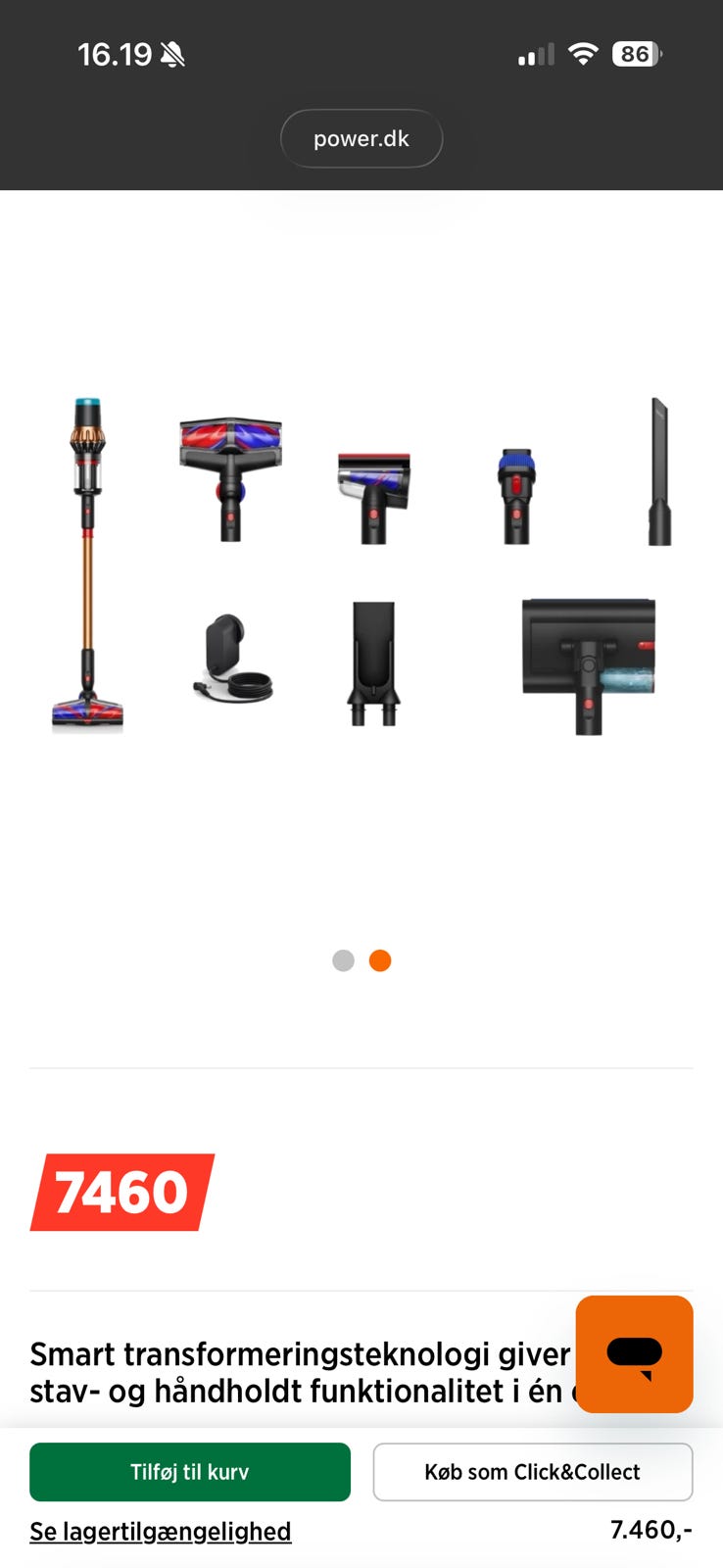This screenshot has width=723, height=1568.
Task: Open Se lagertilgængelighed link
Action: [161, 1531]
